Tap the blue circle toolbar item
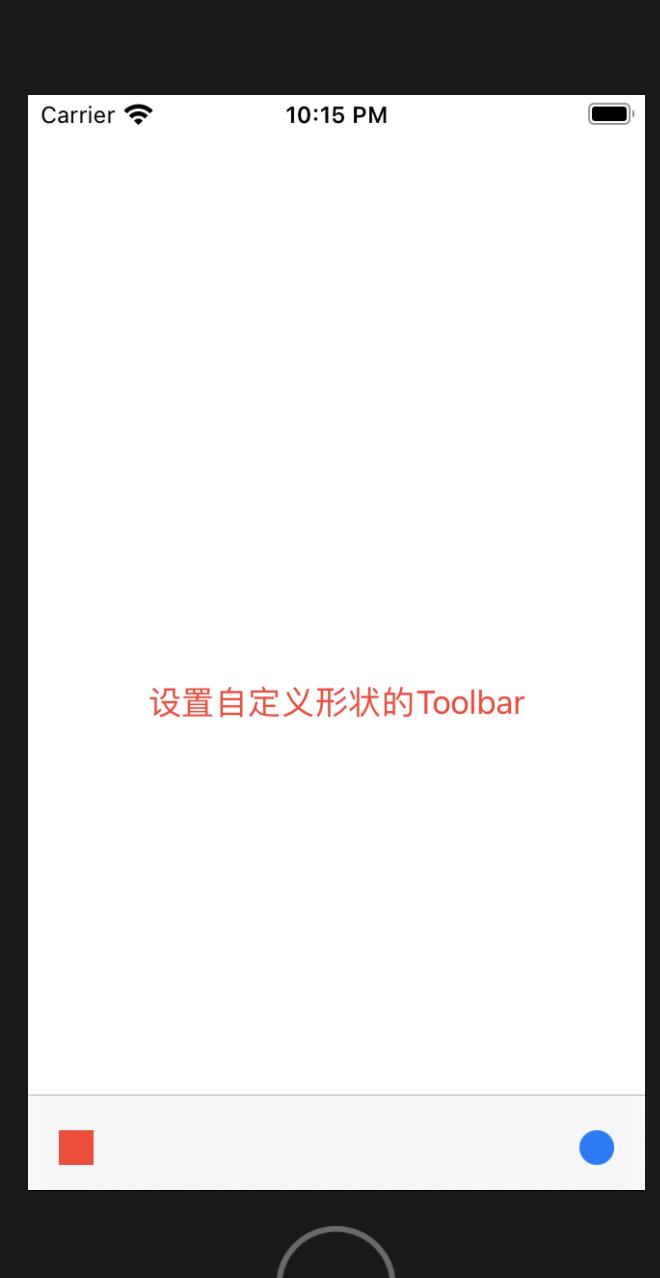Screen dimensions: 660x1278 pyautogui.click(x=596, y=1147)
